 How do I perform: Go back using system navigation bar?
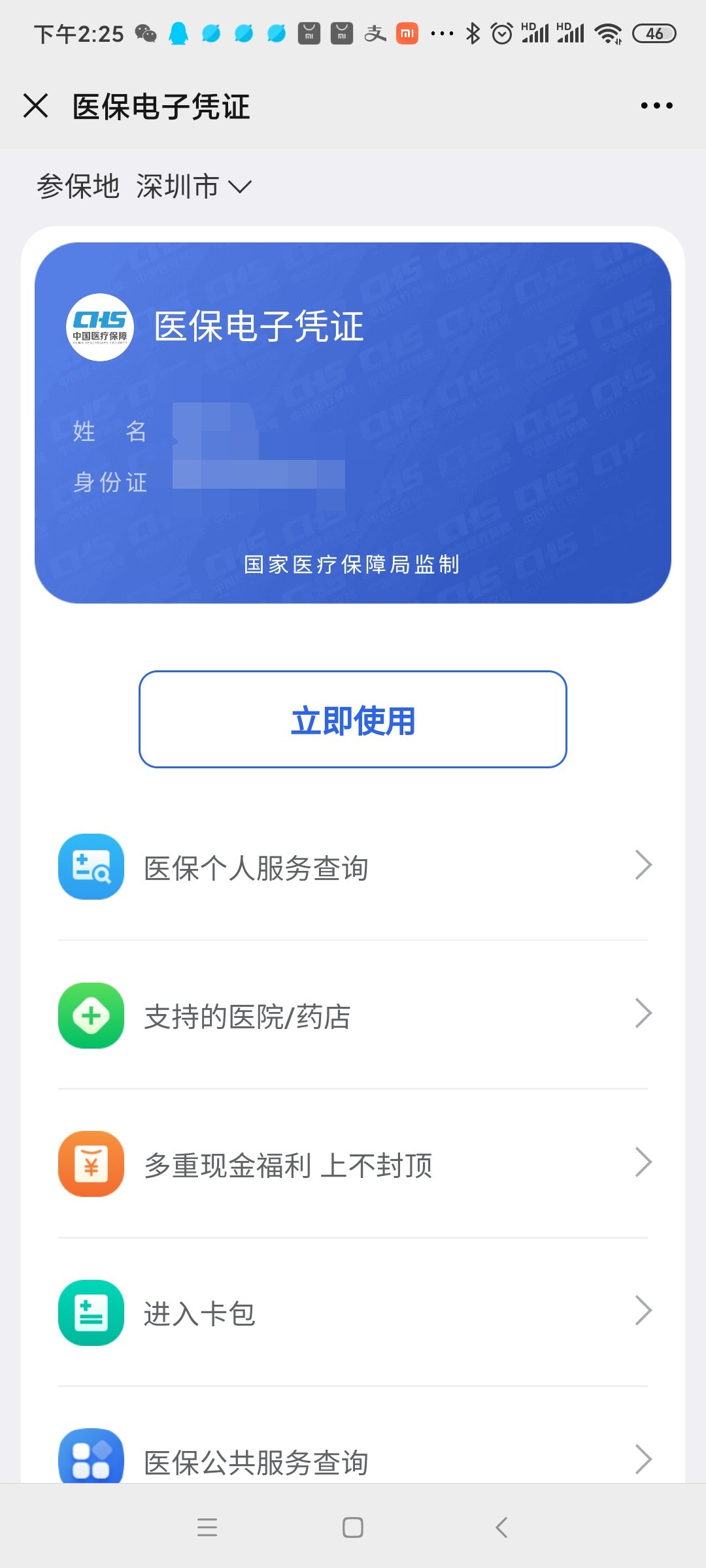[x=501, y=1527]
